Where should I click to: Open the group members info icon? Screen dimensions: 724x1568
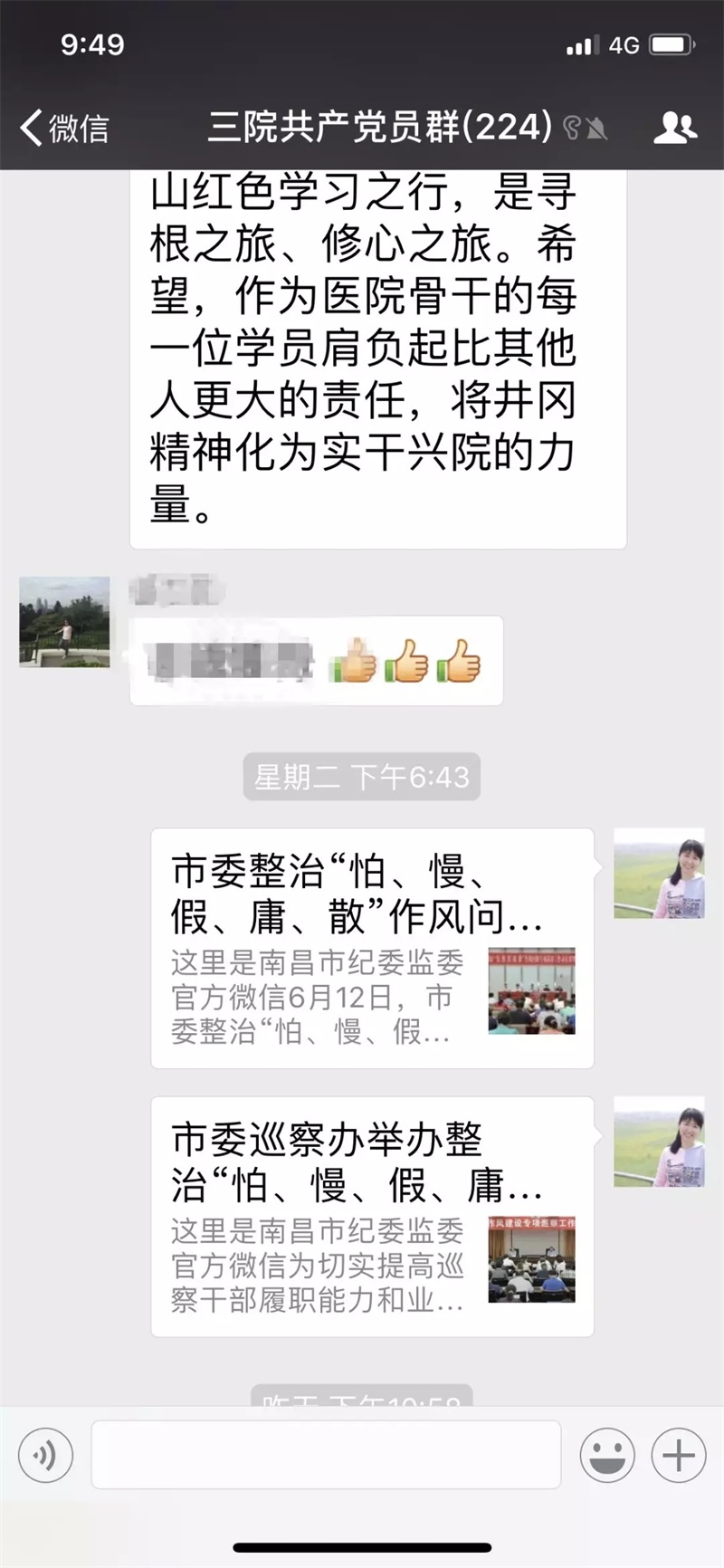[675, 128]
